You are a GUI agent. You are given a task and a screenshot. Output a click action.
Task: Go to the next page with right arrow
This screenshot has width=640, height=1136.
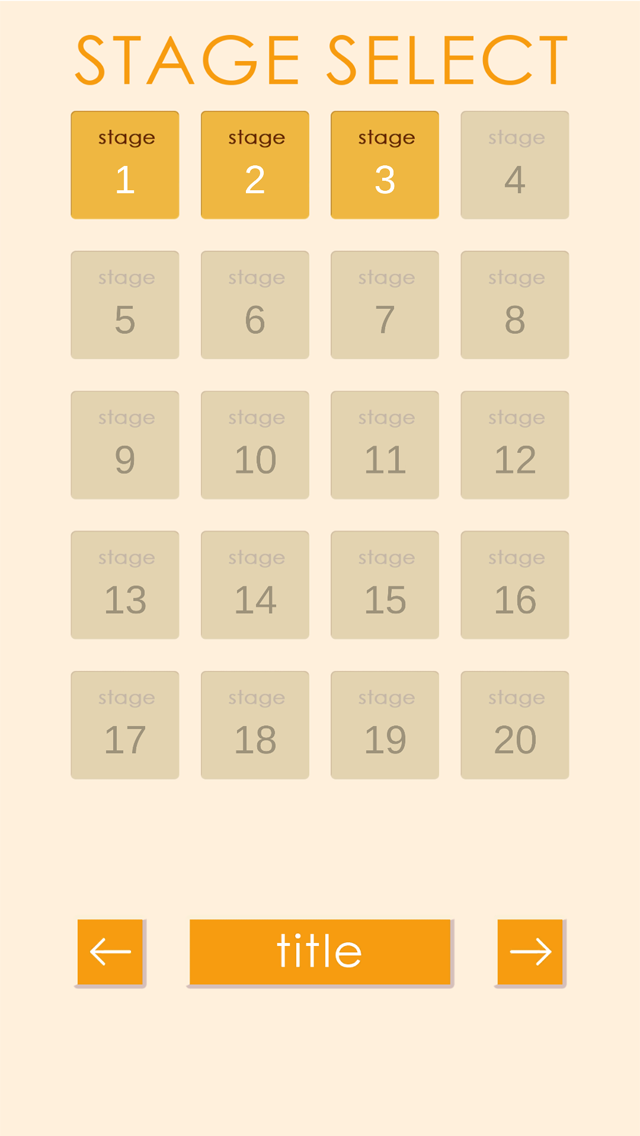pos(530,952)
